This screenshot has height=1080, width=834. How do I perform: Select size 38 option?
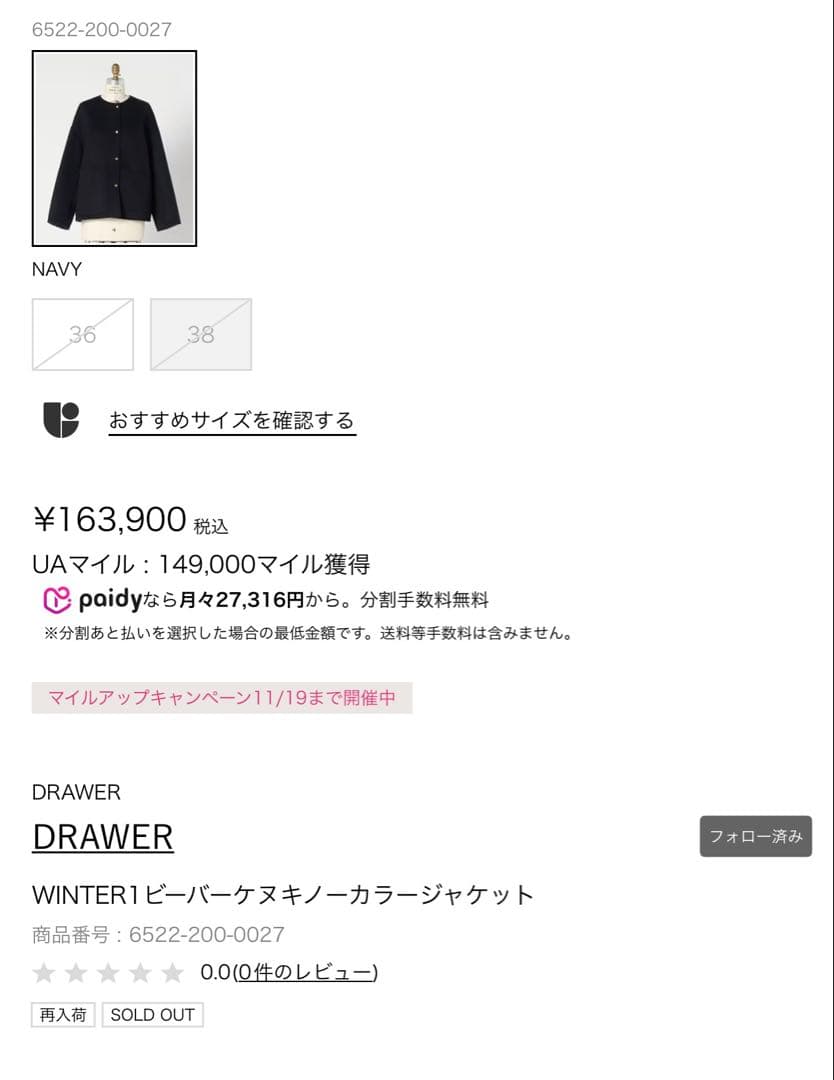coord(200,334)
